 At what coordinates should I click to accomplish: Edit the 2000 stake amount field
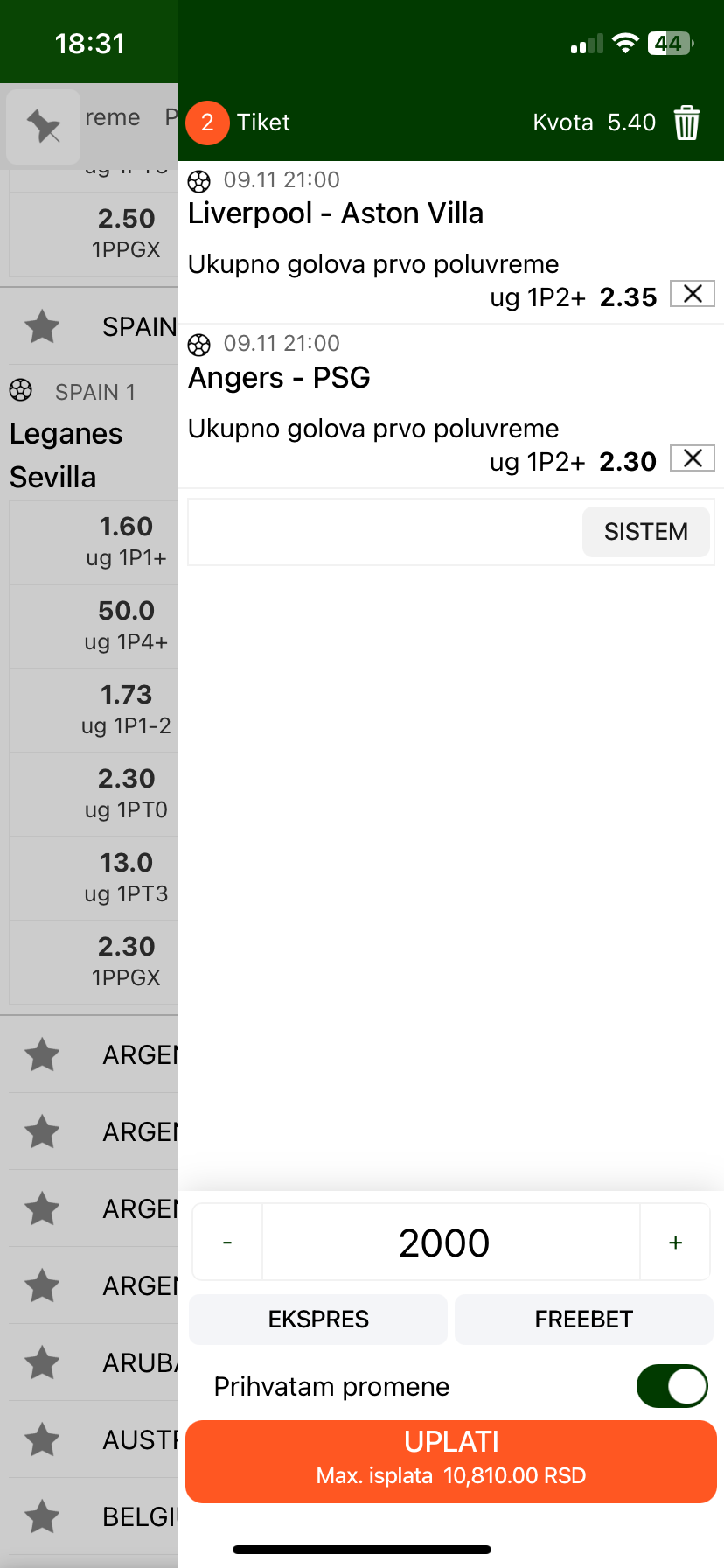tap(444, 1242)
